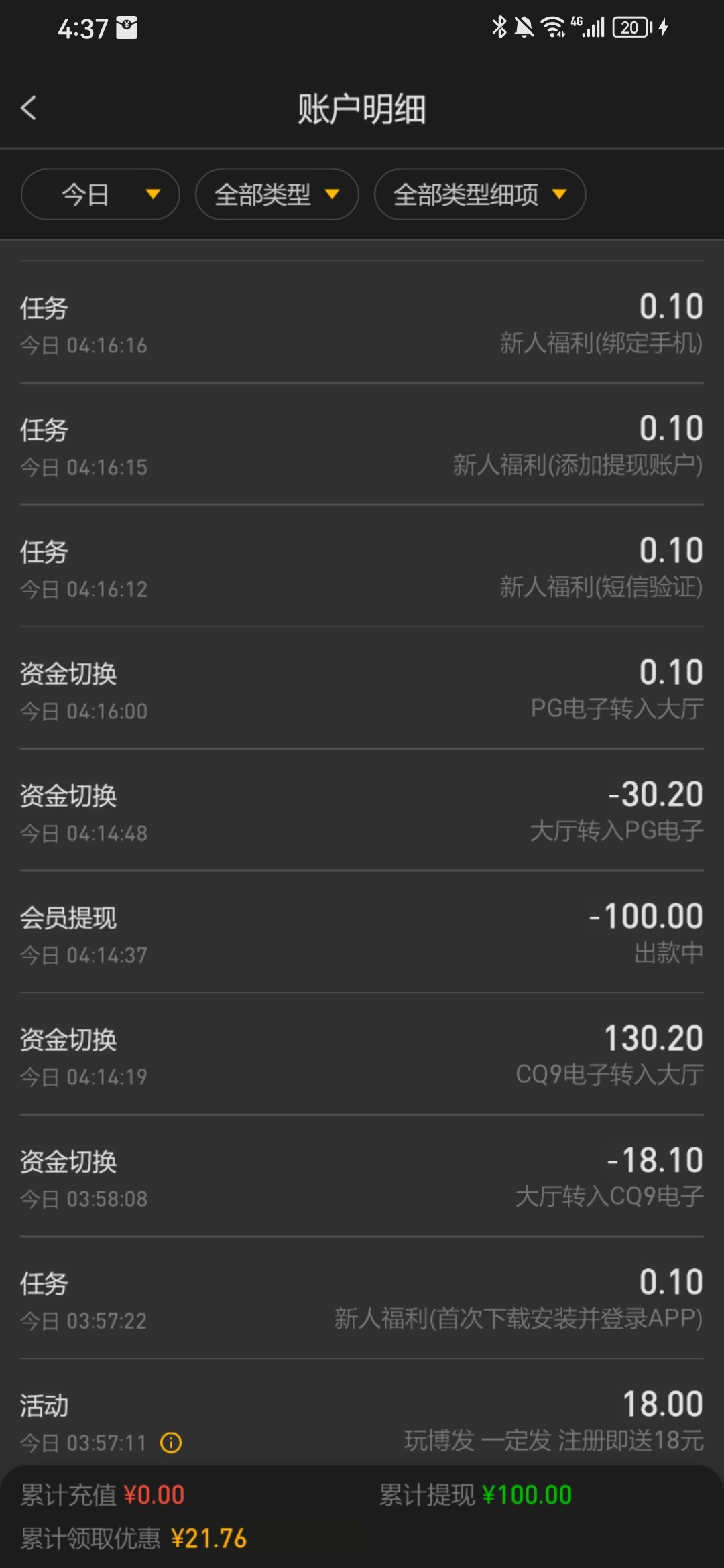Tap the muted notification icon in status bar
The width and height of the screenshot is (724, 1568).
(x=525, y=25)
